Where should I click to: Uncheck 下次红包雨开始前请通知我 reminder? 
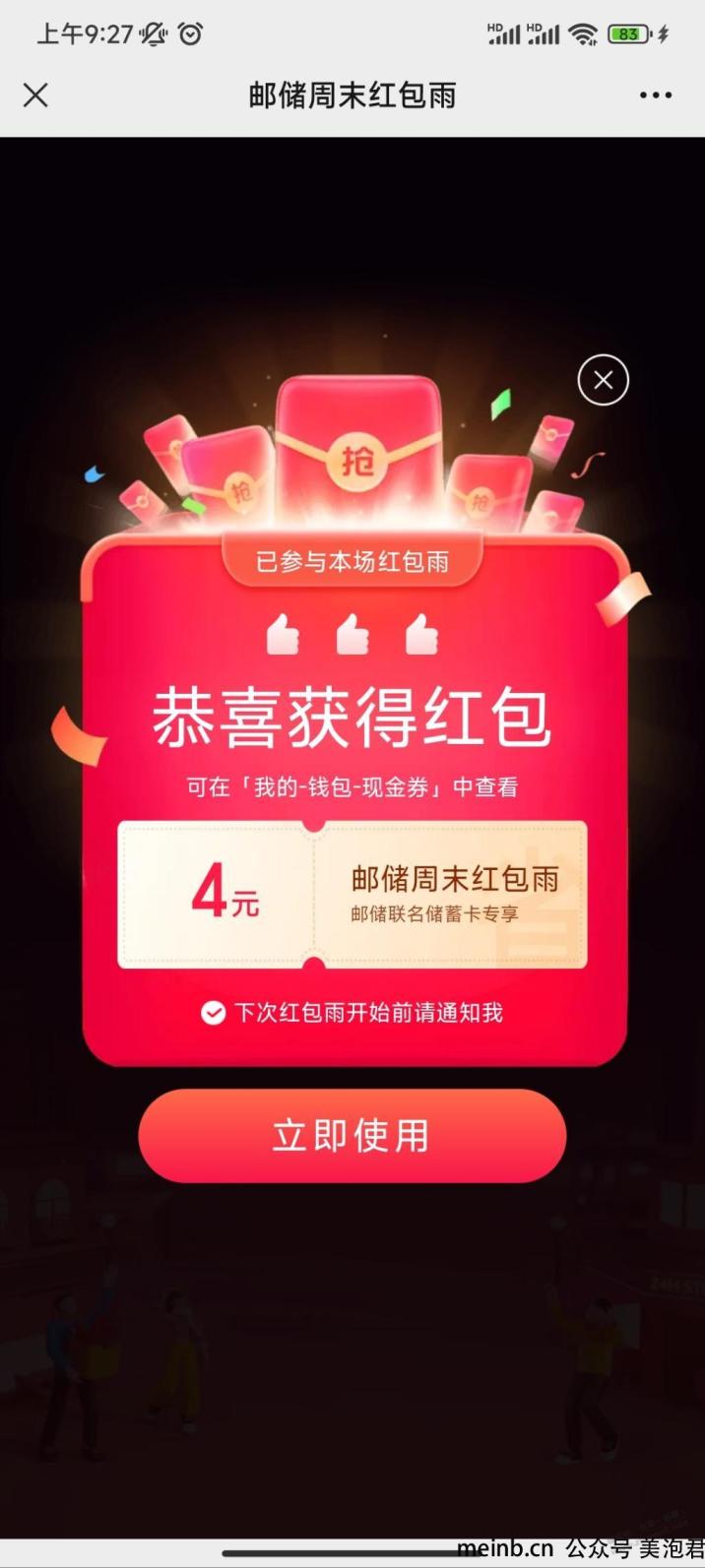tap(214, 1013)
